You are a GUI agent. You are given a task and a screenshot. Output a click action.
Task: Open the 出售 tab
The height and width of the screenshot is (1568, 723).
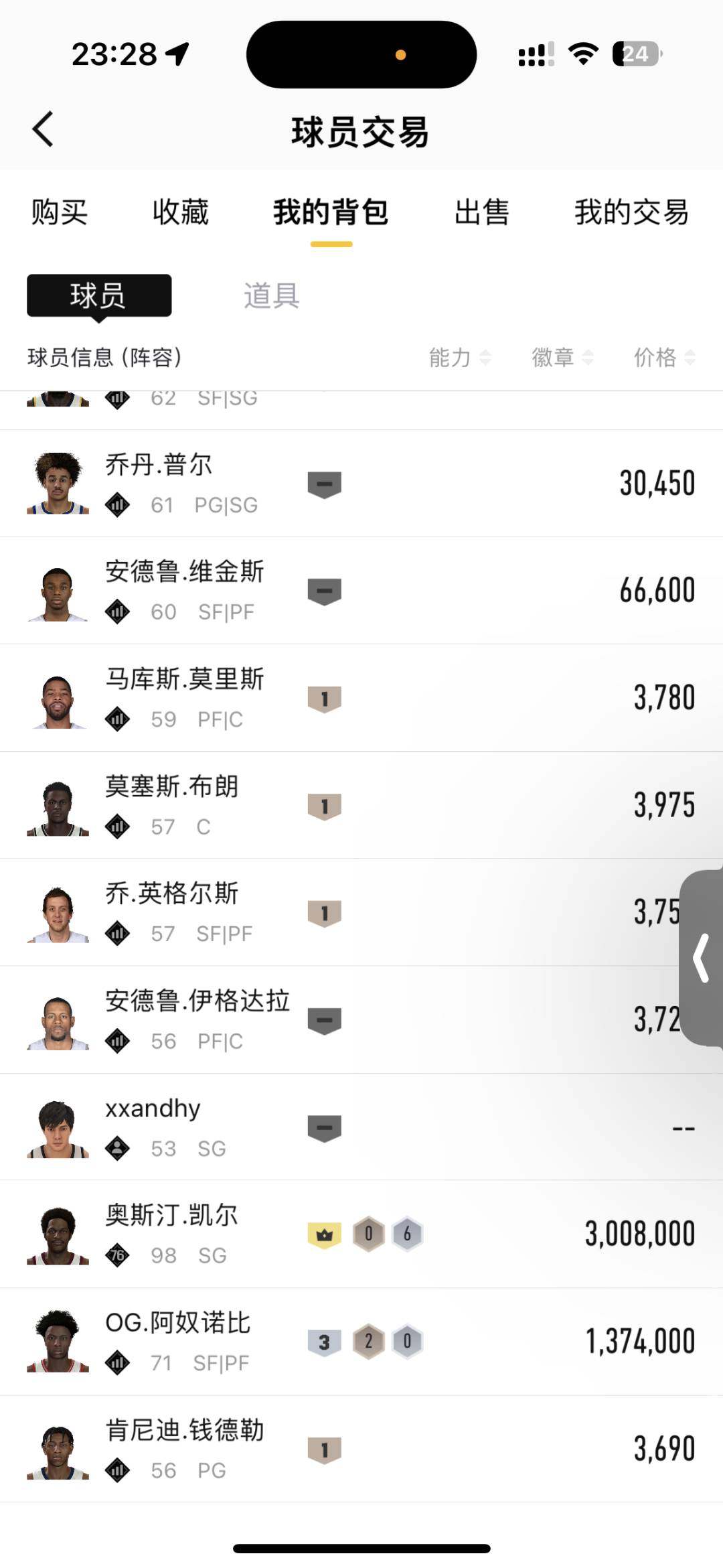pyautogui.click(x=481, y=212)
